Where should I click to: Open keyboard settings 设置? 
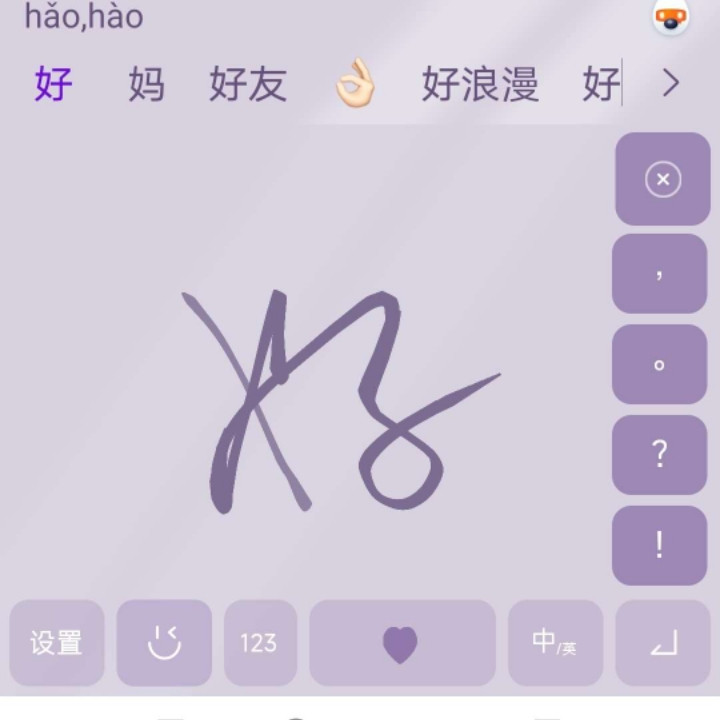[x=57, y=643]
